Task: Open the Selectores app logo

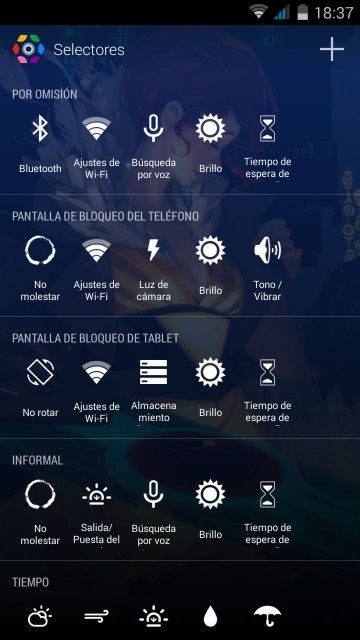Action: 28,49
